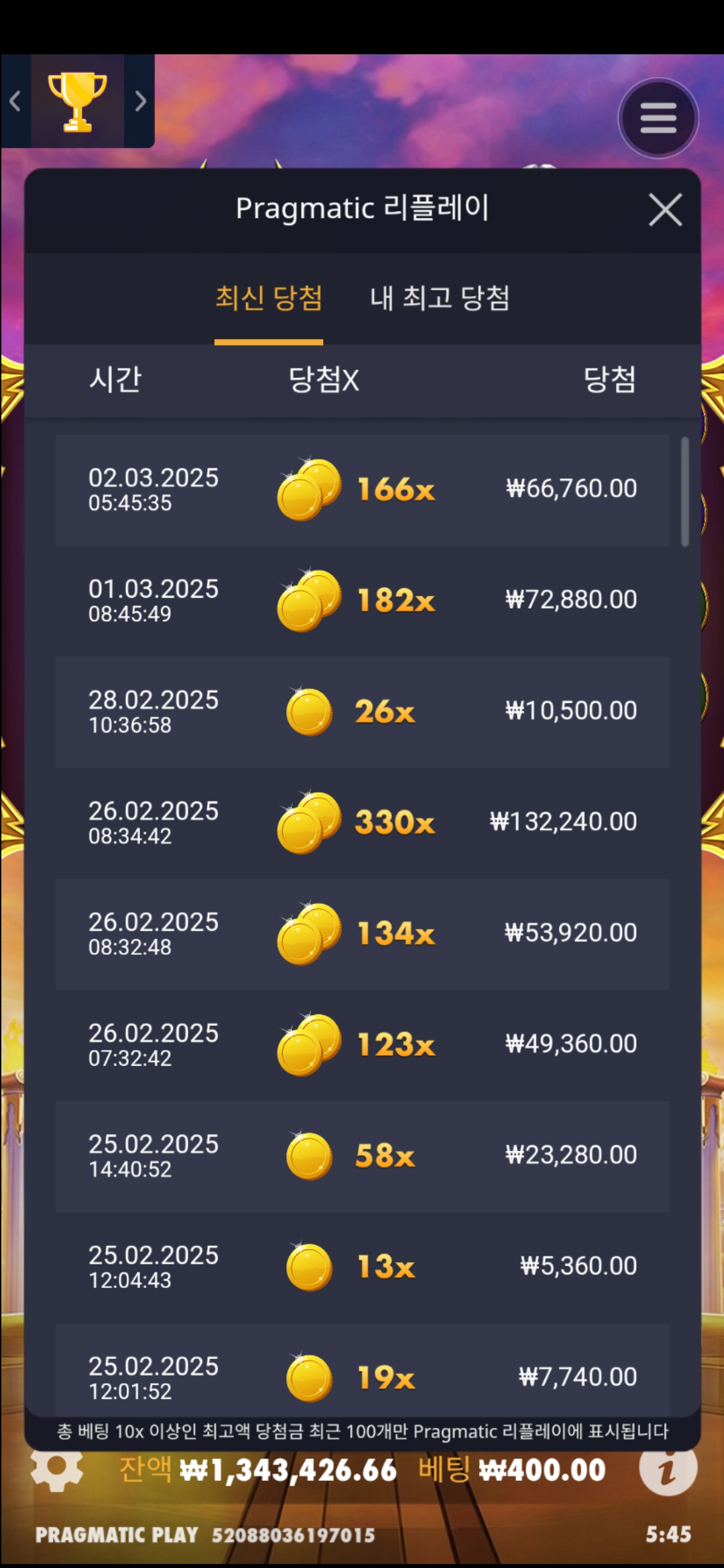
Task: Open the 19x win replay at 12:01:52
Action: 362,1374
